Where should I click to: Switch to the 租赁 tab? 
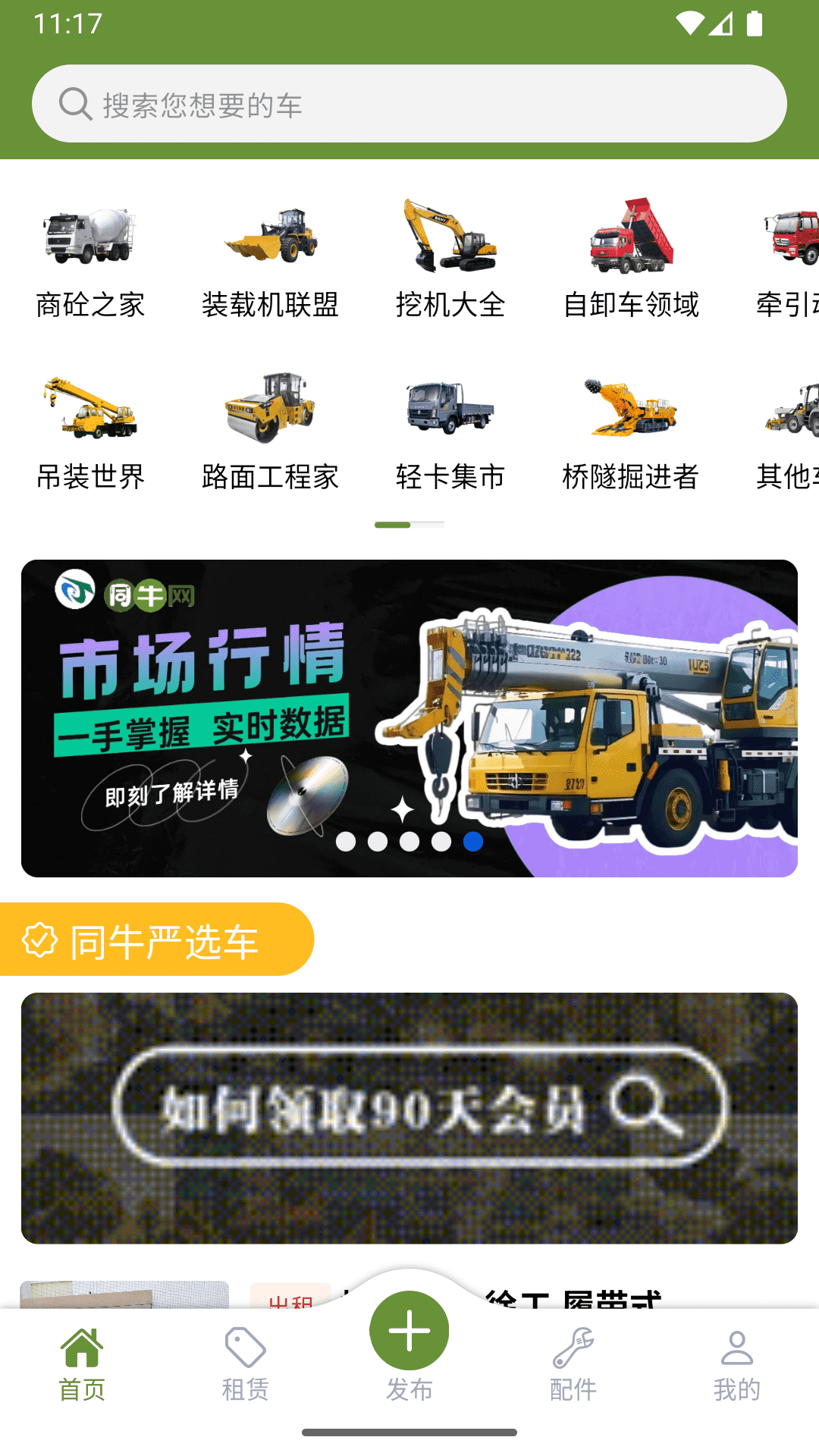pyautogui.click(x=245, y=1364)
